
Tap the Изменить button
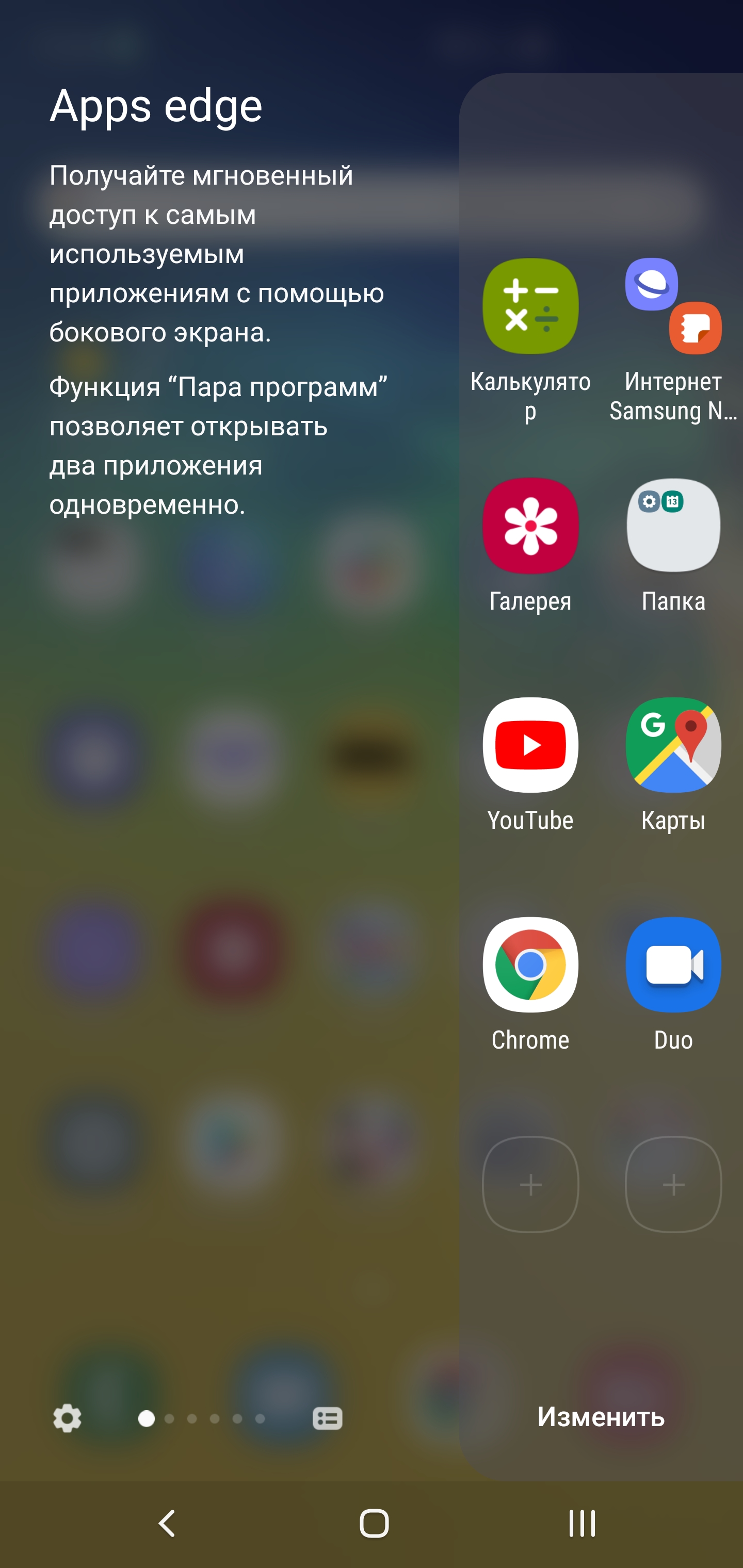(x=601, y=1418)
